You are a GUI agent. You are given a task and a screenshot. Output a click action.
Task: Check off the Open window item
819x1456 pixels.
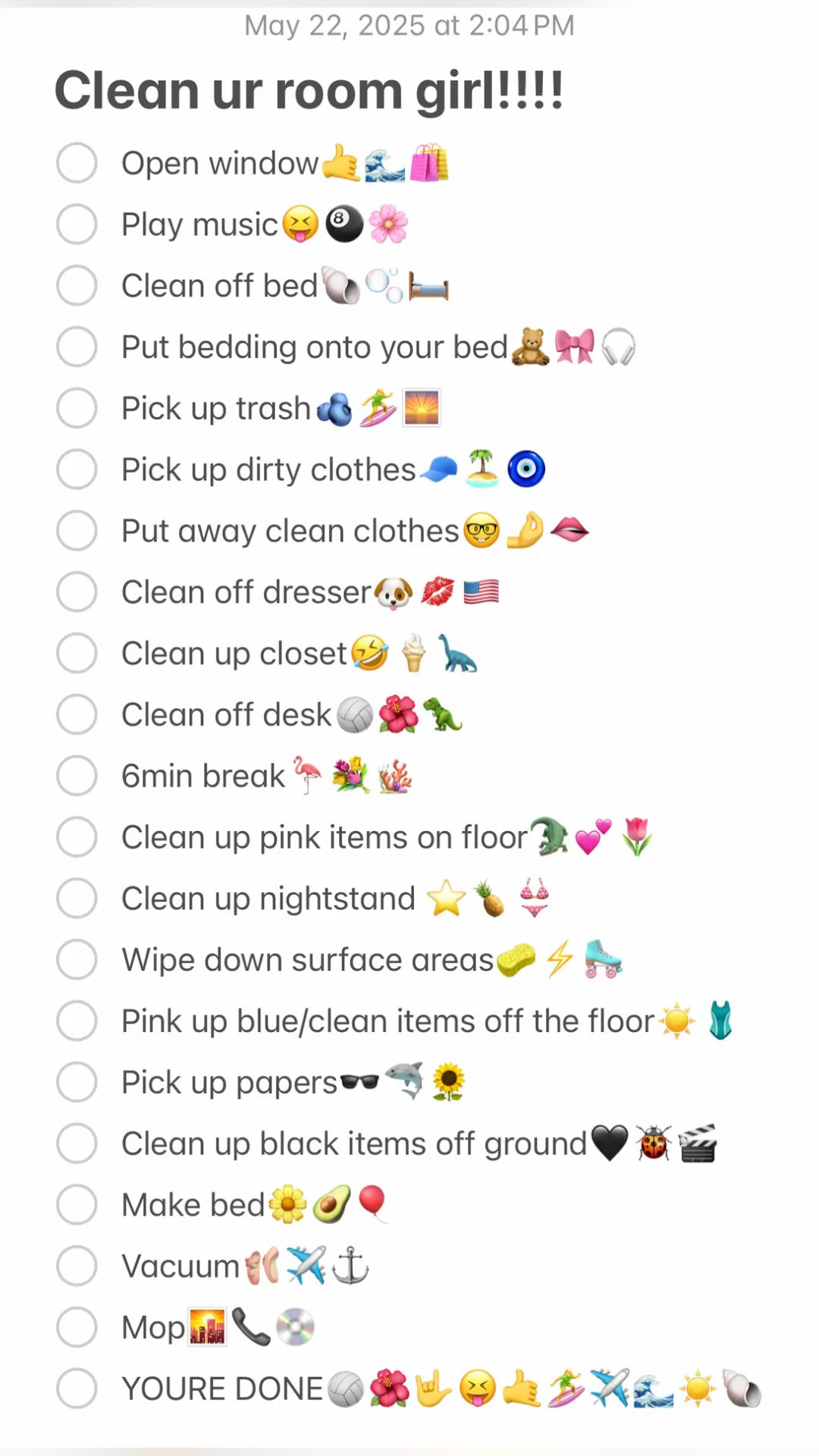77,163
